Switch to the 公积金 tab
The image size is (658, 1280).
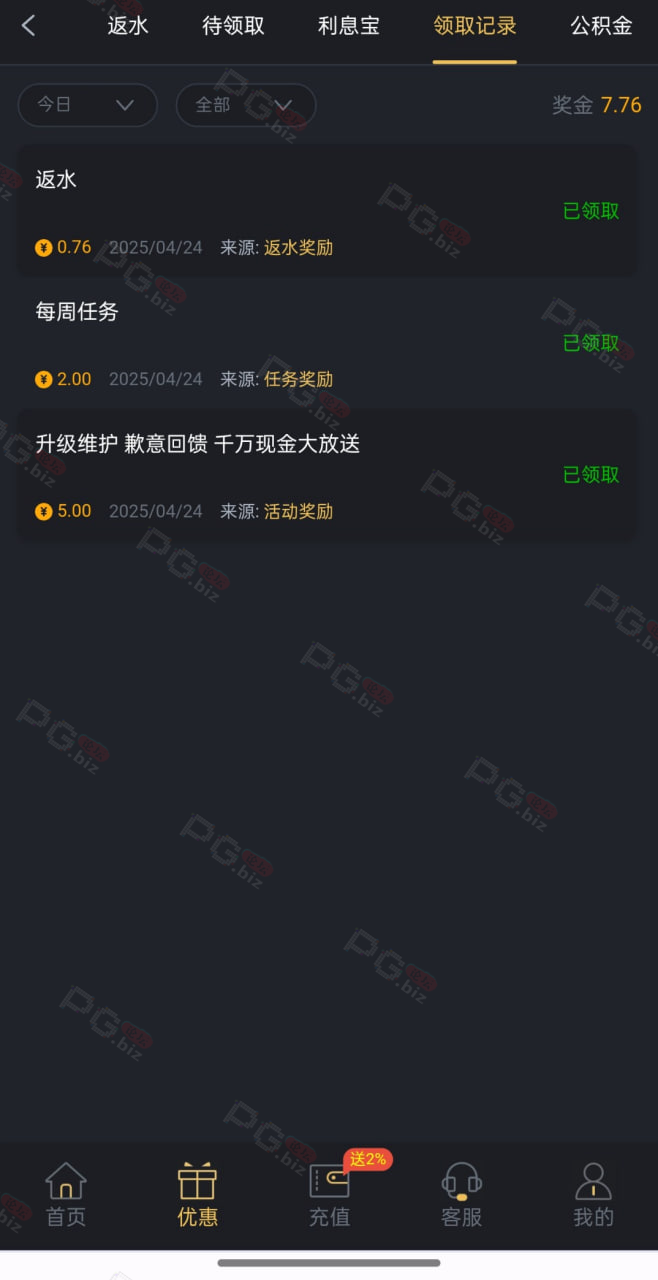(x=601, y=26)
